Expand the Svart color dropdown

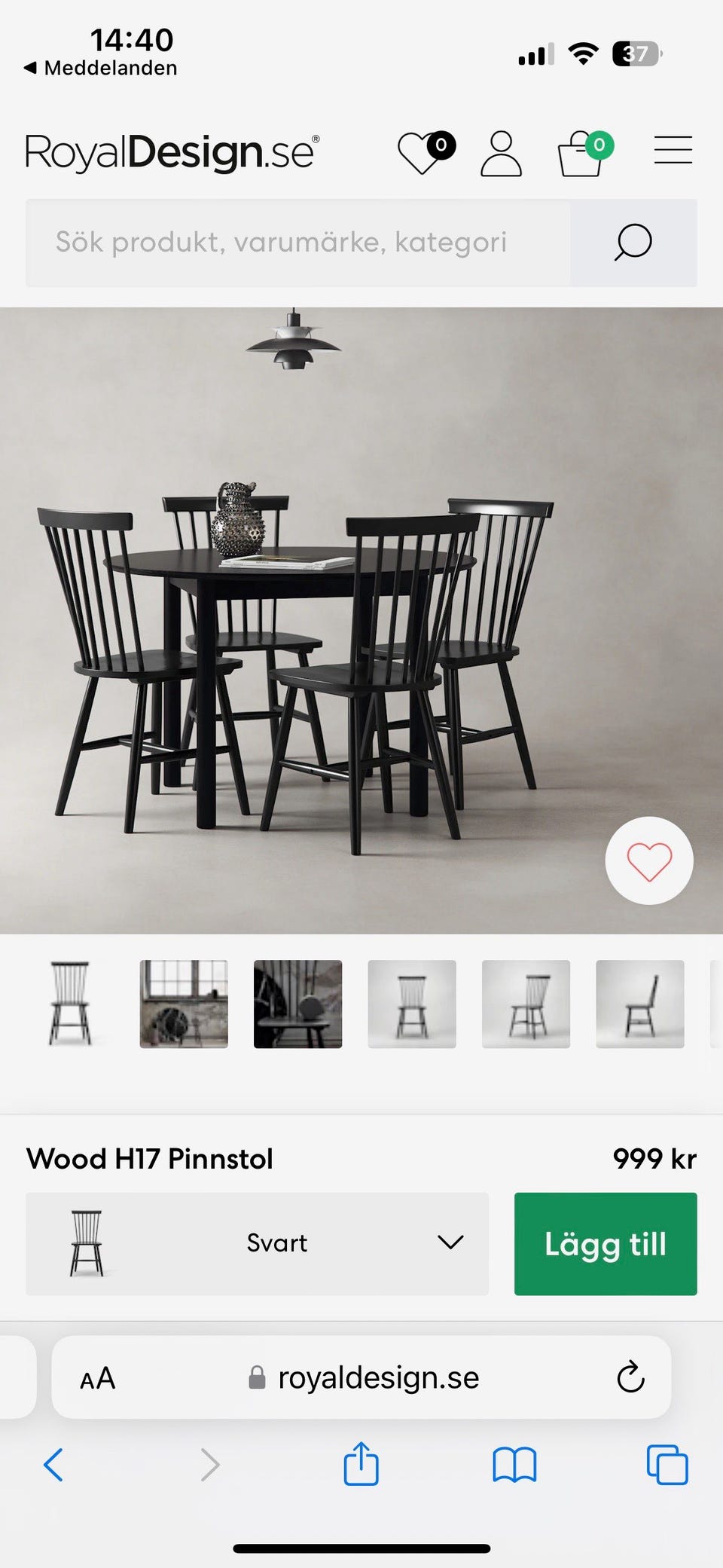[257, 1243]
